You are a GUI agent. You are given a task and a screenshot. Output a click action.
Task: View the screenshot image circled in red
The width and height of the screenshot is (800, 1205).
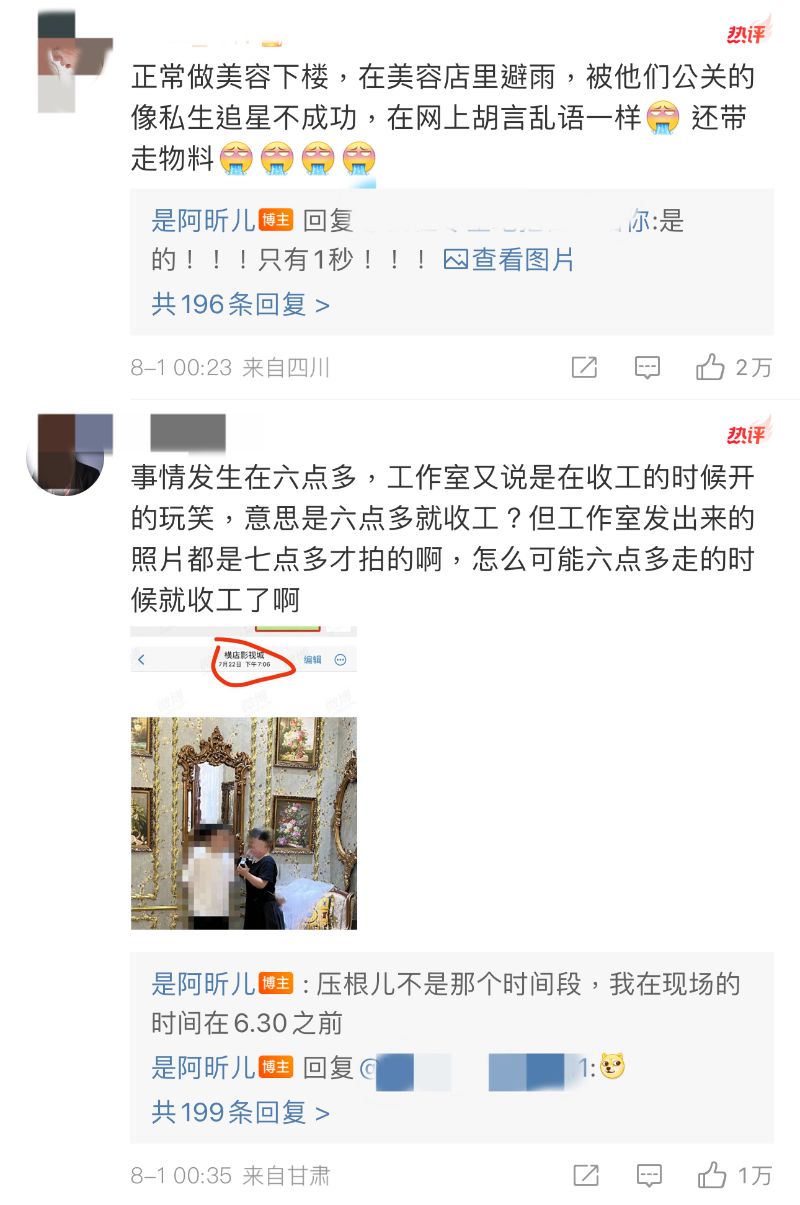pos(243,661)
